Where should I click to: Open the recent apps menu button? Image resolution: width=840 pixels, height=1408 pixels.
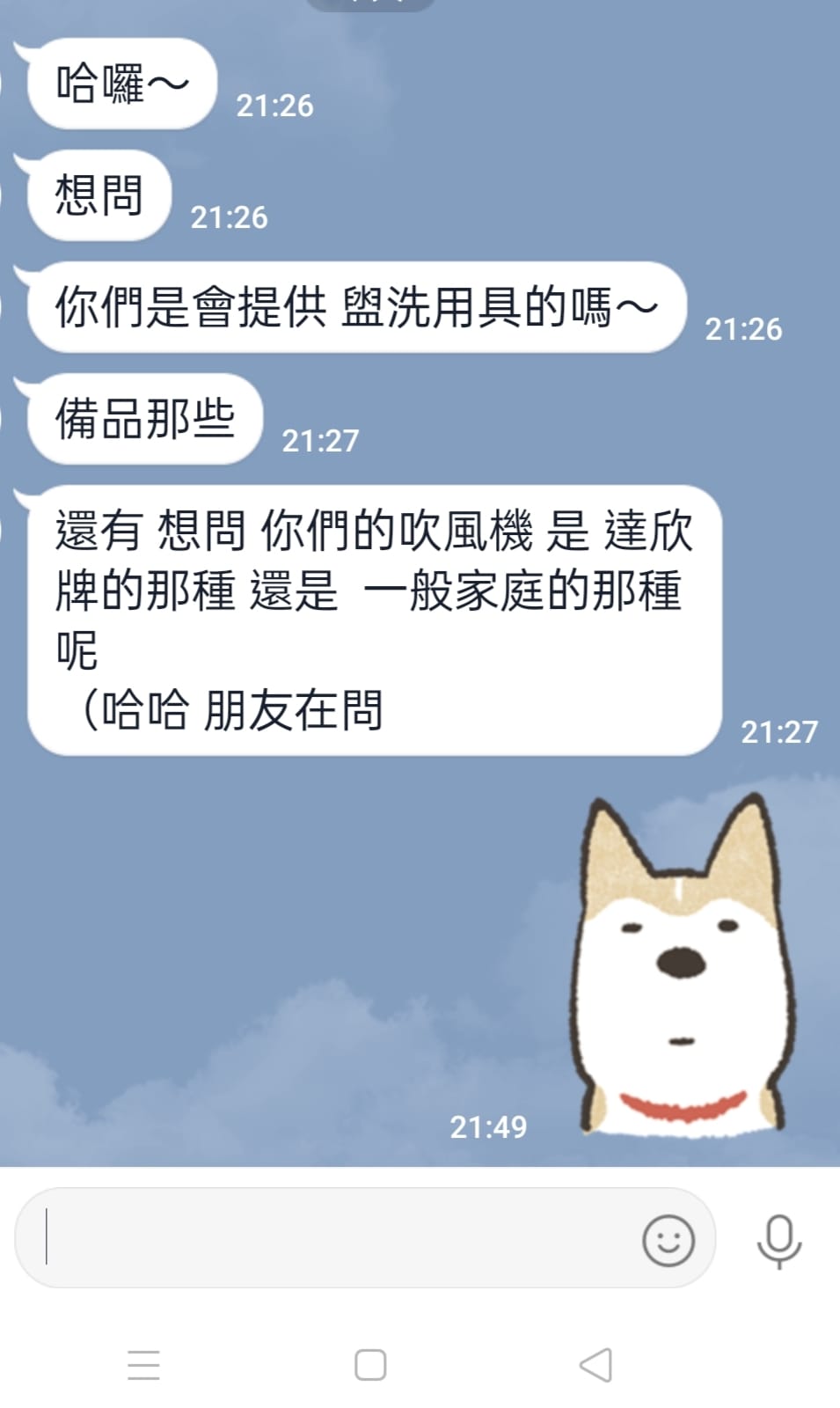click(143, 1365)
